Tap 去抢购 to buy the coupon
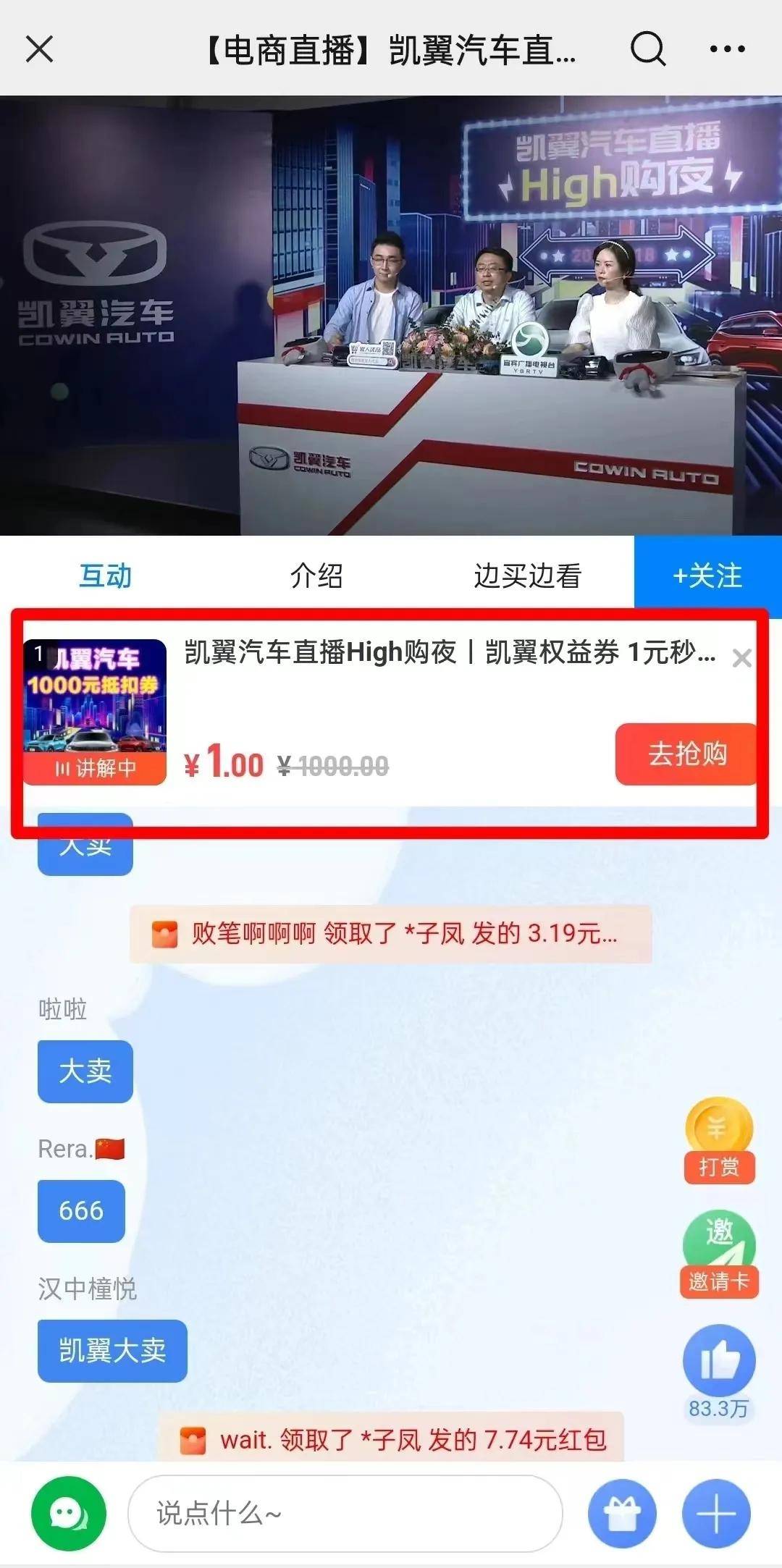The height and width of the screenshot is (1568, 782). 686,754
